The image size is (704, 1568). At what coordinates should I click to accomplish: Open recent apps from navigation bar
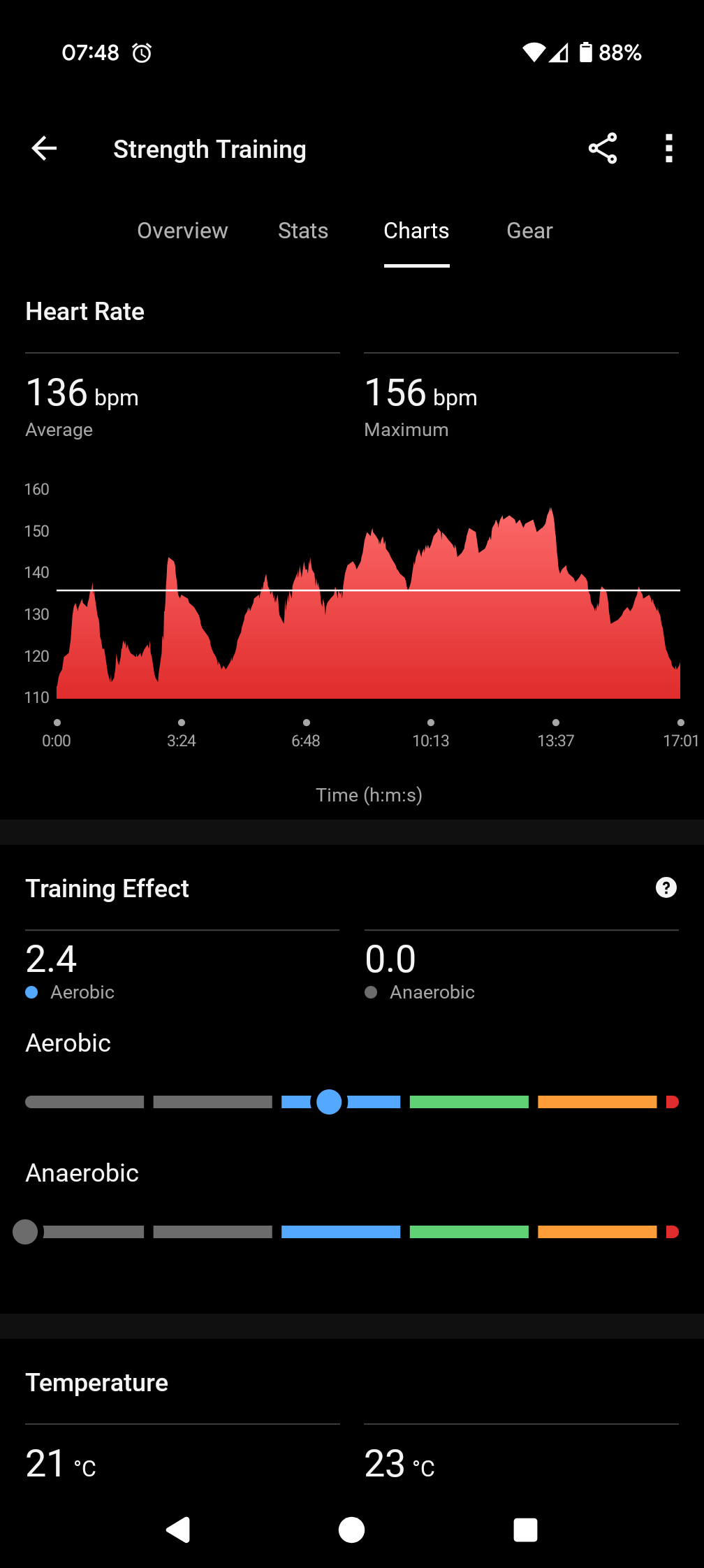(525, 1530)
